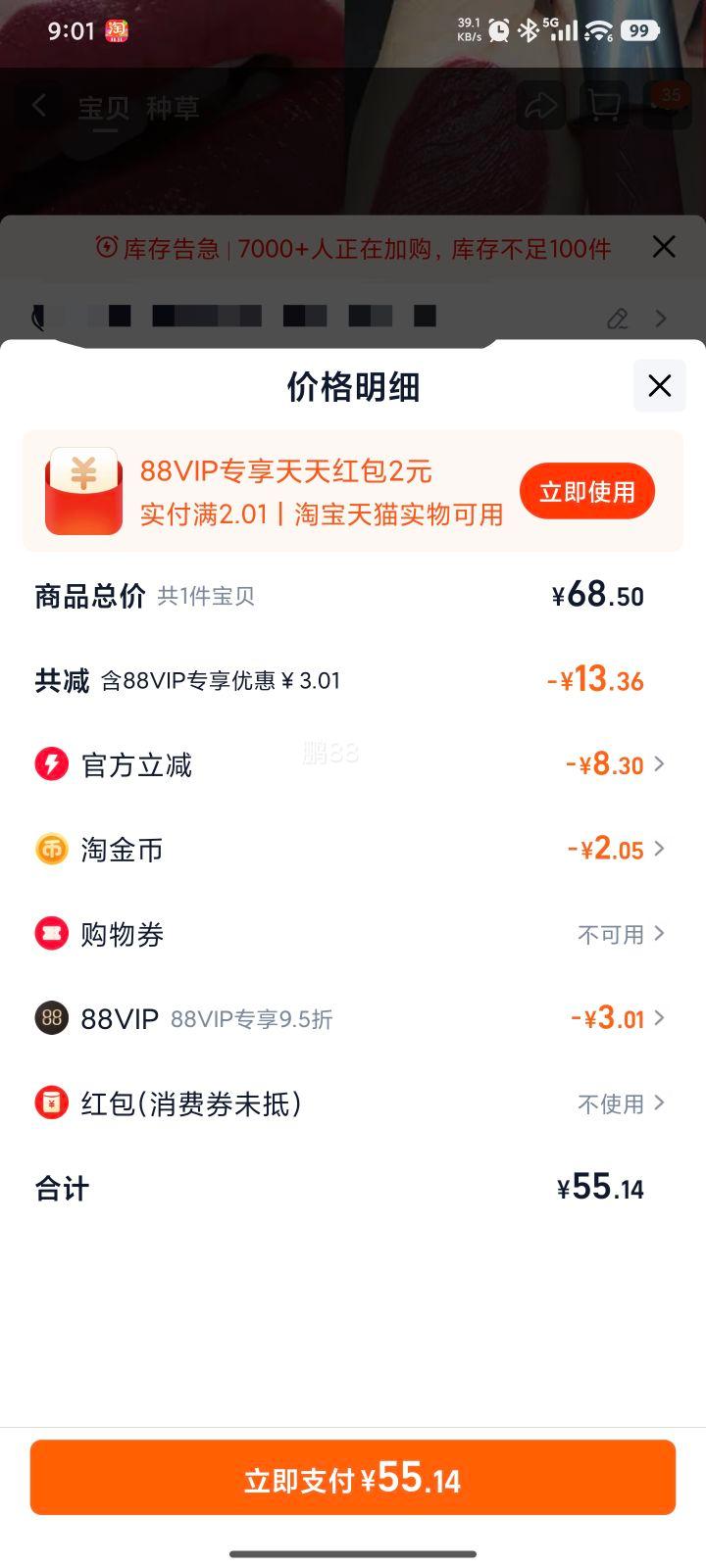Tap the lightning icon next to 官方立减
Screen dimensions: 706x1568
tap(51, 764)
